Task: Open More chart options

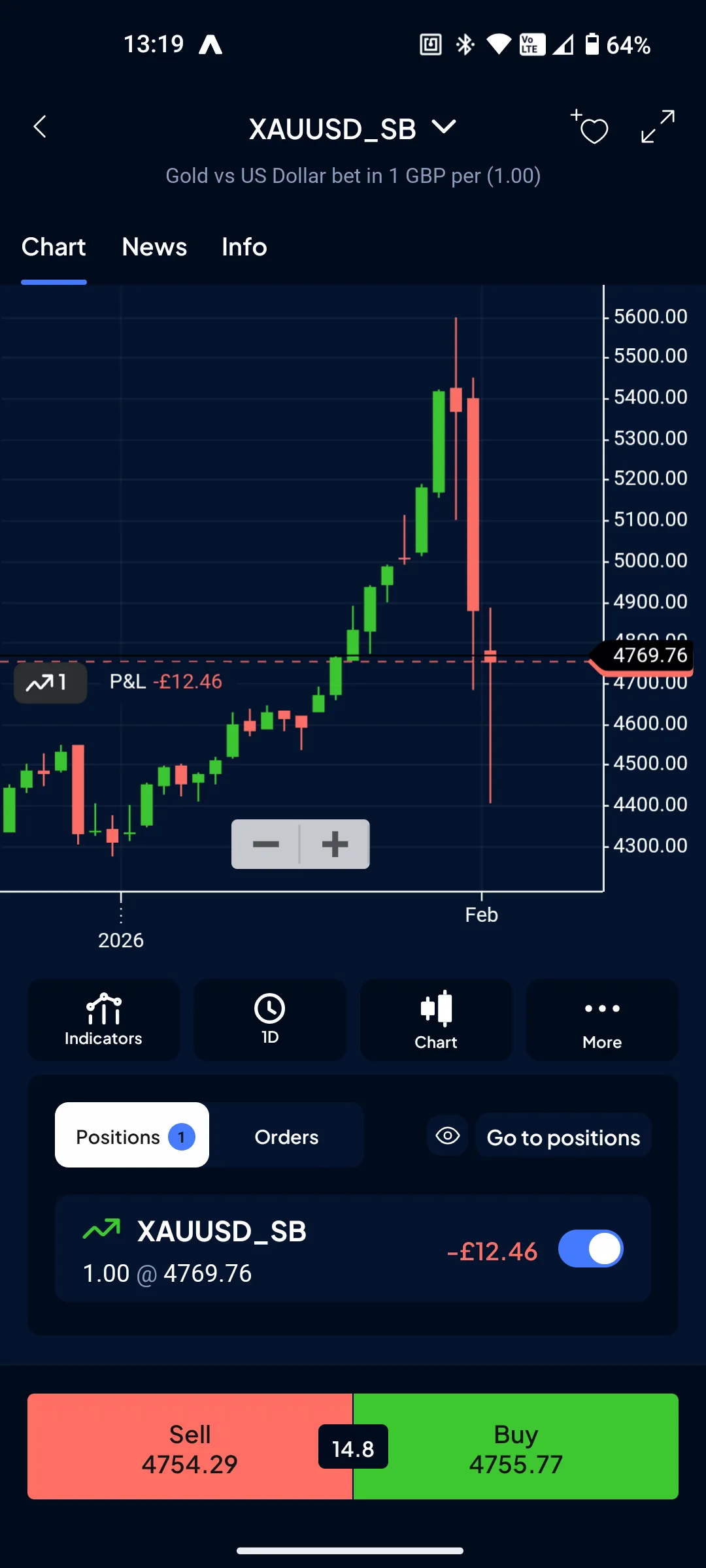Action: tap(602, 1020)
